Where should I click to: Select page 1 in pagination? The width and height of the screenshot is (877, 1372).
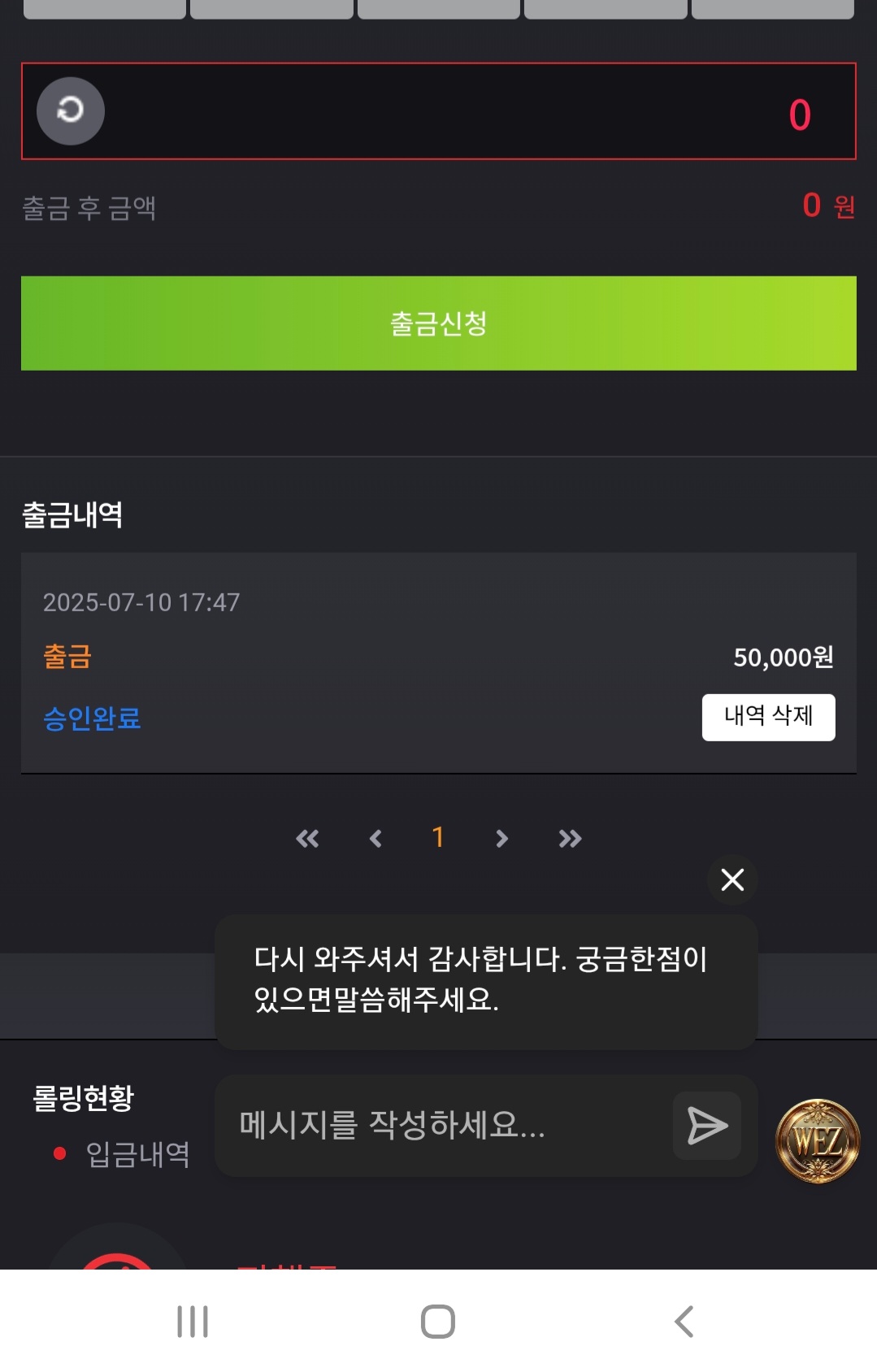(x=438, y=837)
